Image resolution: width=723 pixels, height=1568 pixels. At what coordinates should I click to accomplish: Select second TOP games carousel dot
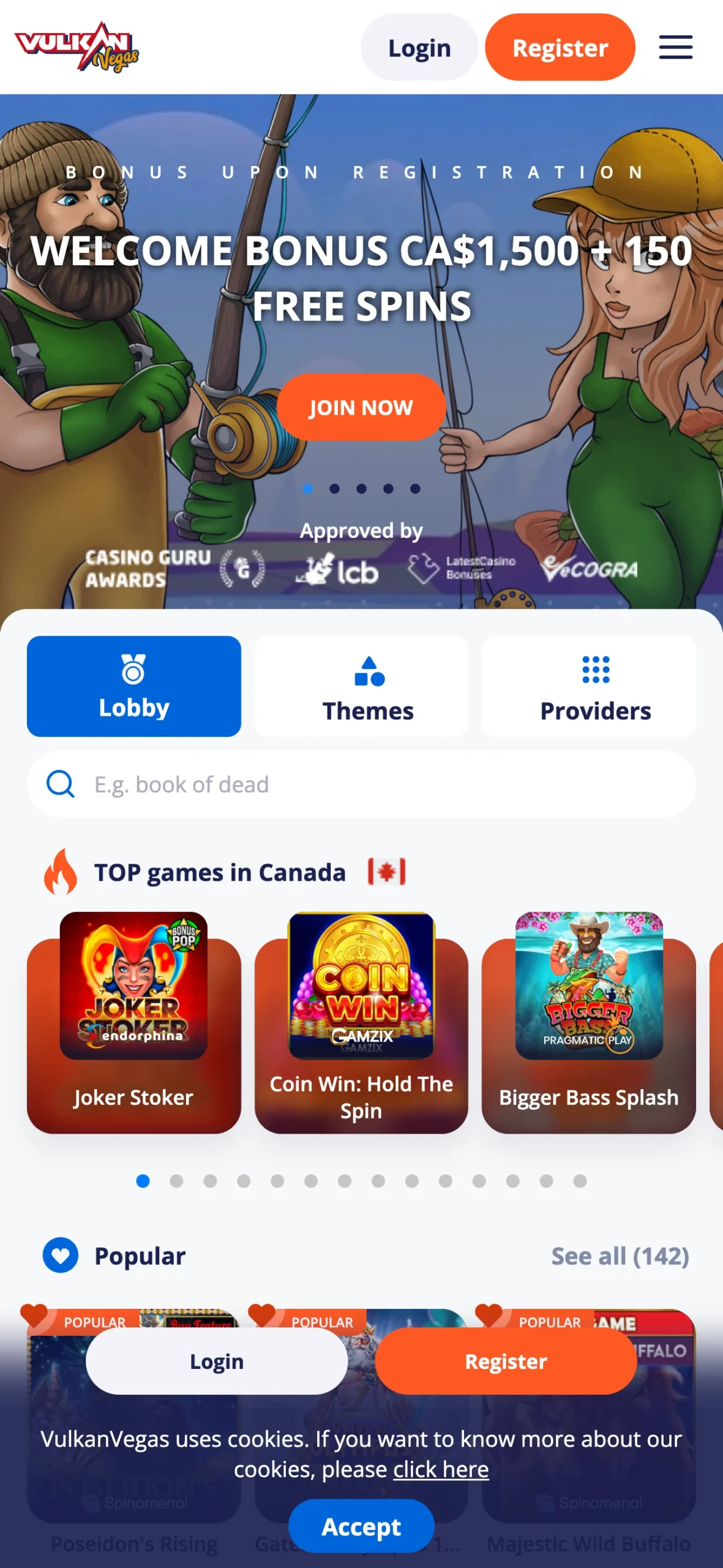click(176, 1181)
